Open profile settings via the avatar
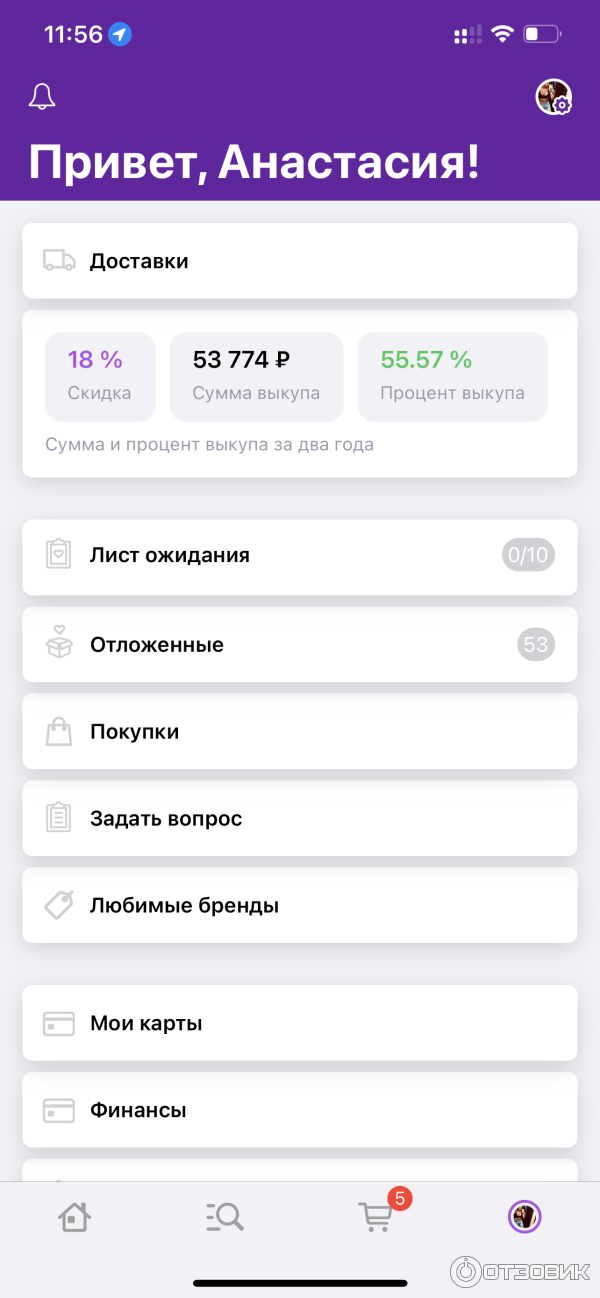600x1298 pixels. pyautogui.click(x=553, y=97)
